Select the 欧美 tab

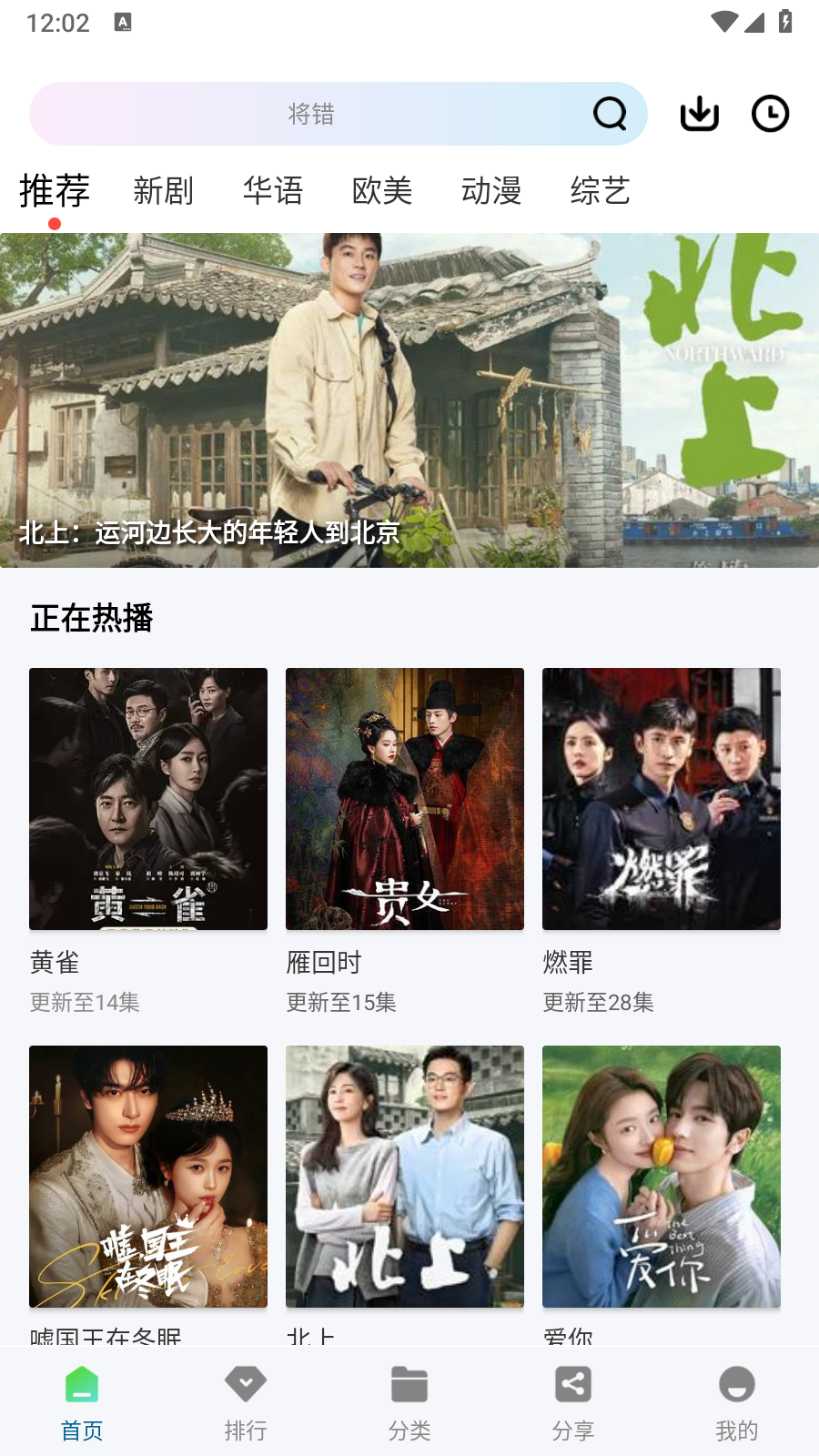pos(382,191)
